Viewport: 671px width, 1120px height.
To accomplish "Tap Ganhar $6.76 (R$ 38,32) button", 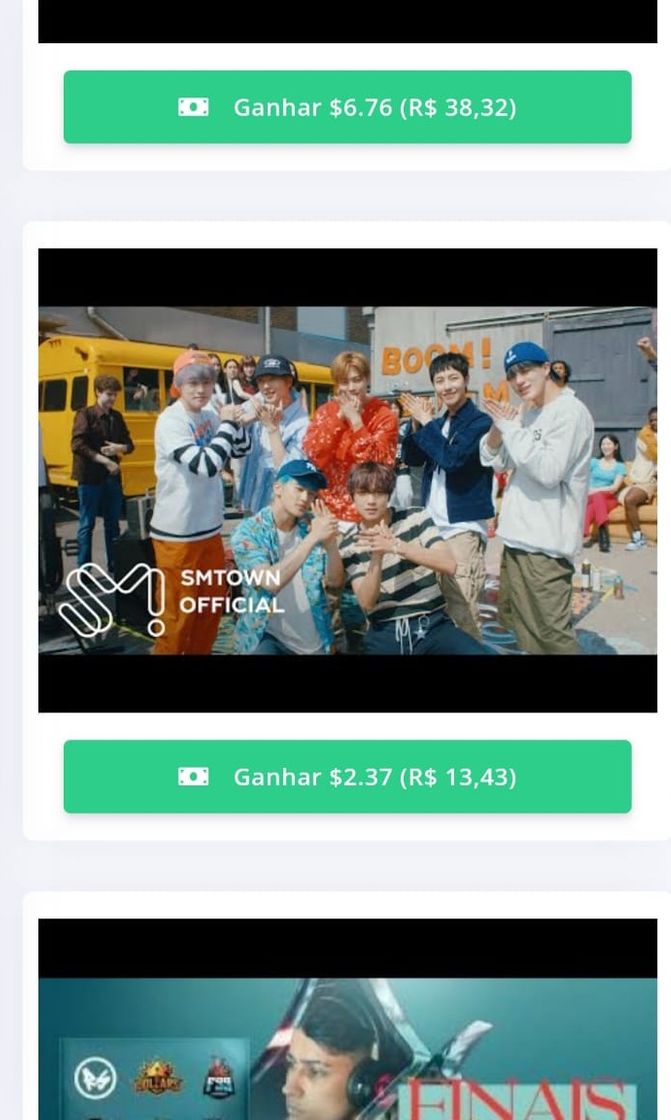I will [x=347, y=107].
